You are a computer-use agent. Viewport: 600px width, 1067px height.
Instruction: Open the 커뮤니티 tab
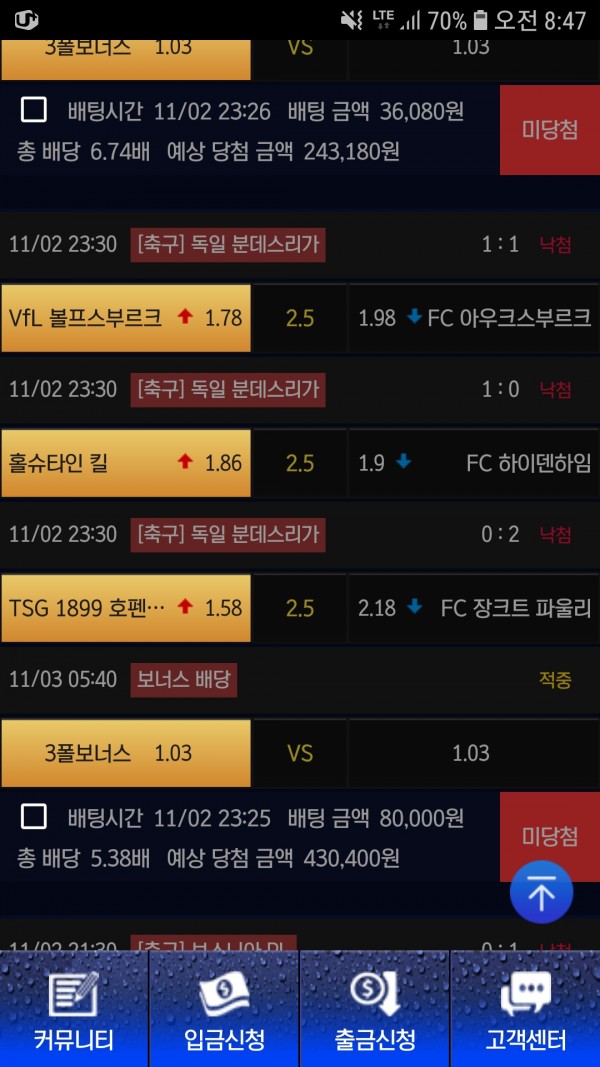click(74, 1010)
